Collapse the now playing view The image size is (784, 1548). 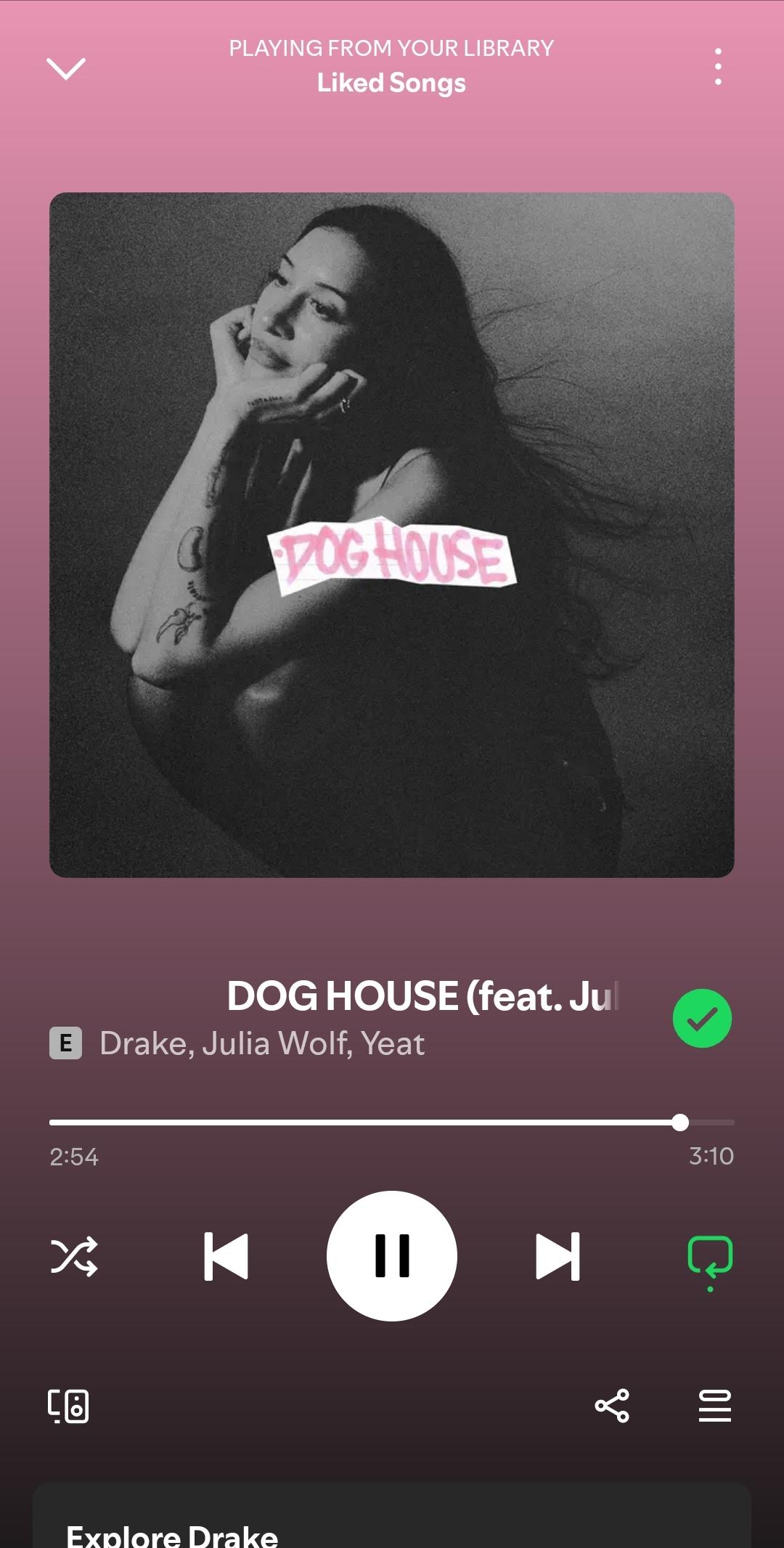click(66, 68)
